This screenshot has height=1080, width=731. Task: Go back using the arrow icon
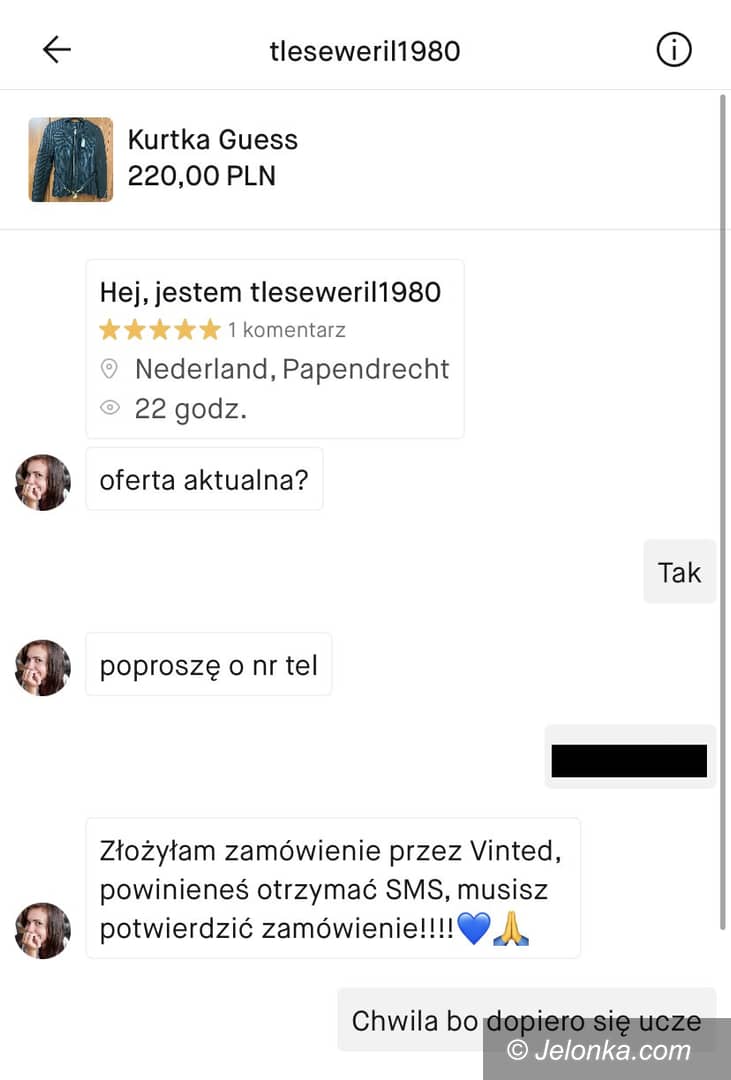click(x=56, y=50)
